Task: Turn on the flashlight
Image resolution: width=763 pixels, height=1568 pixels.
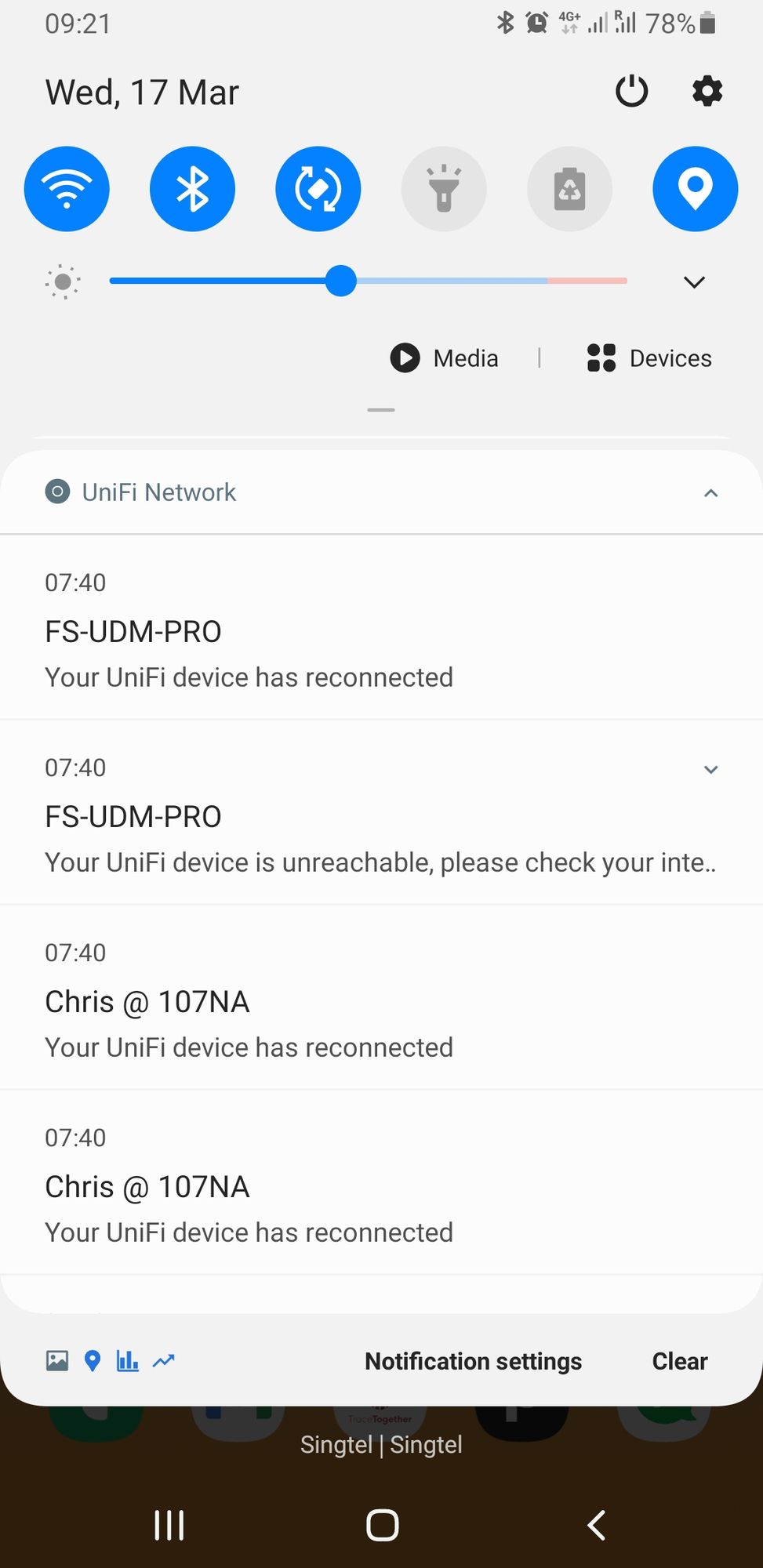Action: [444, 189]
